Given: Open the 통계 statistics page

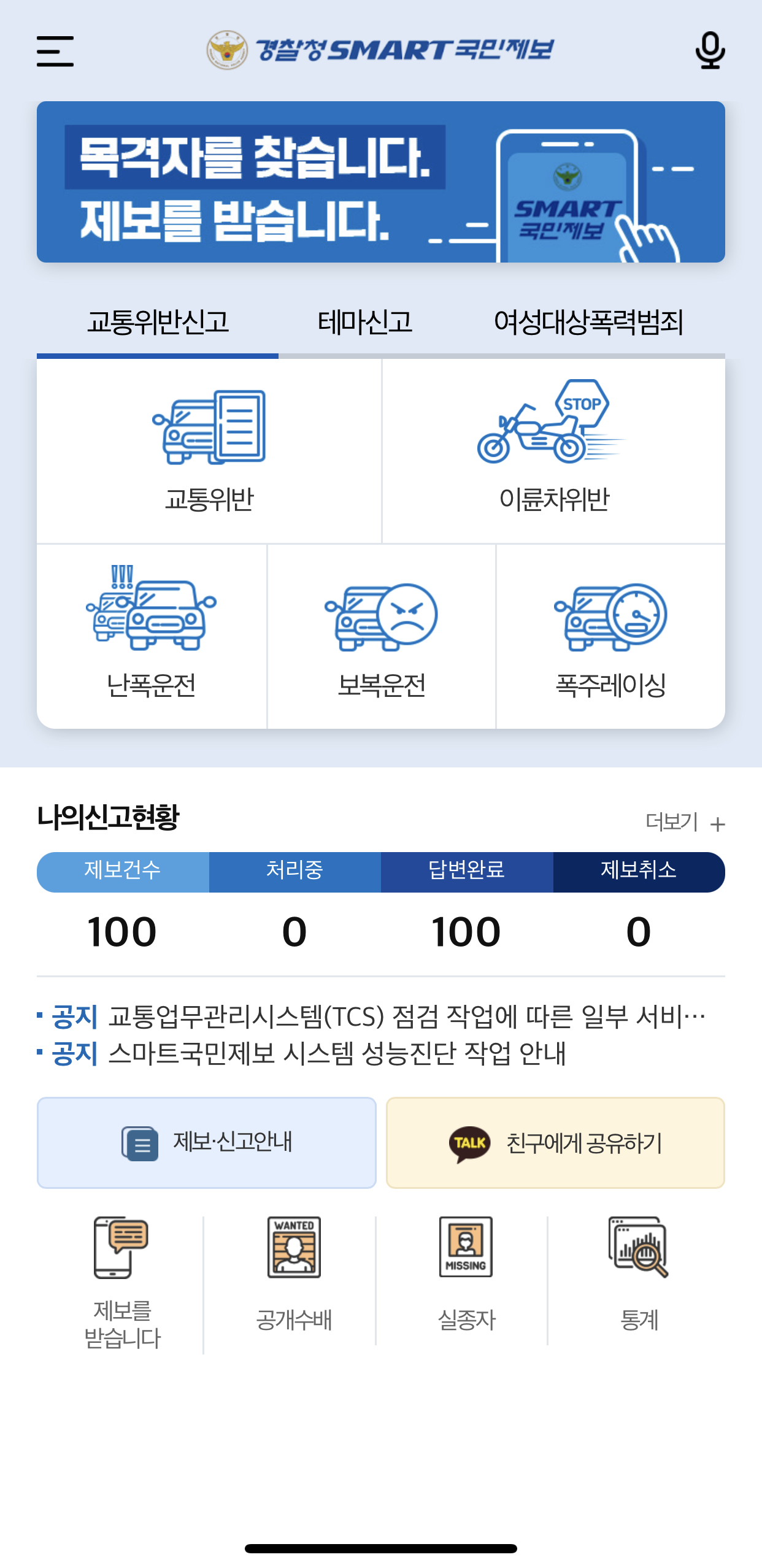Looking at the screenshot, I should (639, 1274).
